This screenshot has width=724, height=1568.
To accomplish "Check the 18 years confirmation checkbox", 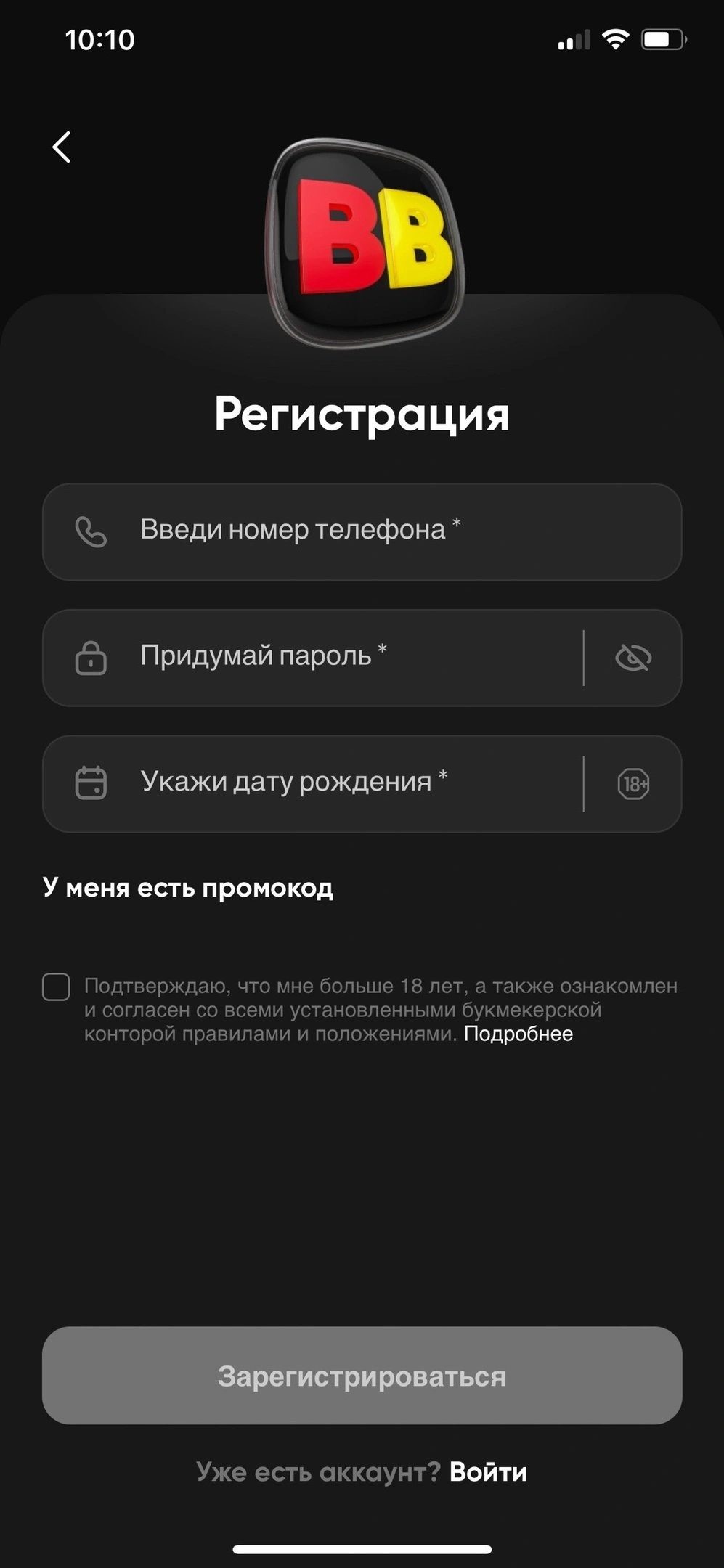I will 55,987.
